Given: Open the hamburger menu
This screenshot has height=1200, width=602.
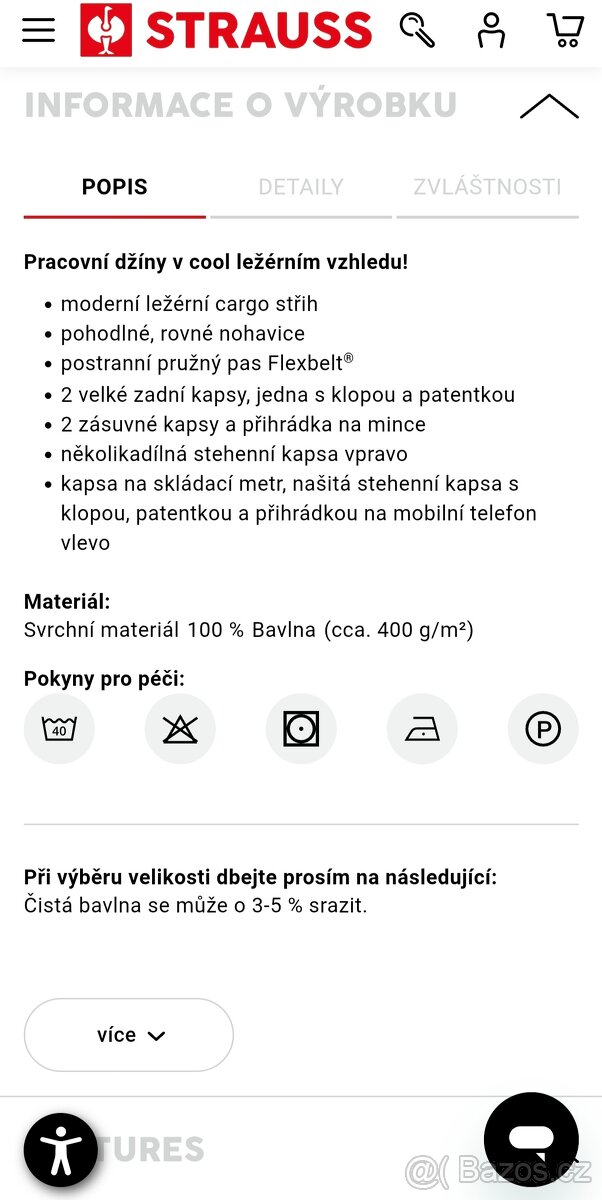Looking at the screenshot, I should pyautogui.click(x=38, y=29).
